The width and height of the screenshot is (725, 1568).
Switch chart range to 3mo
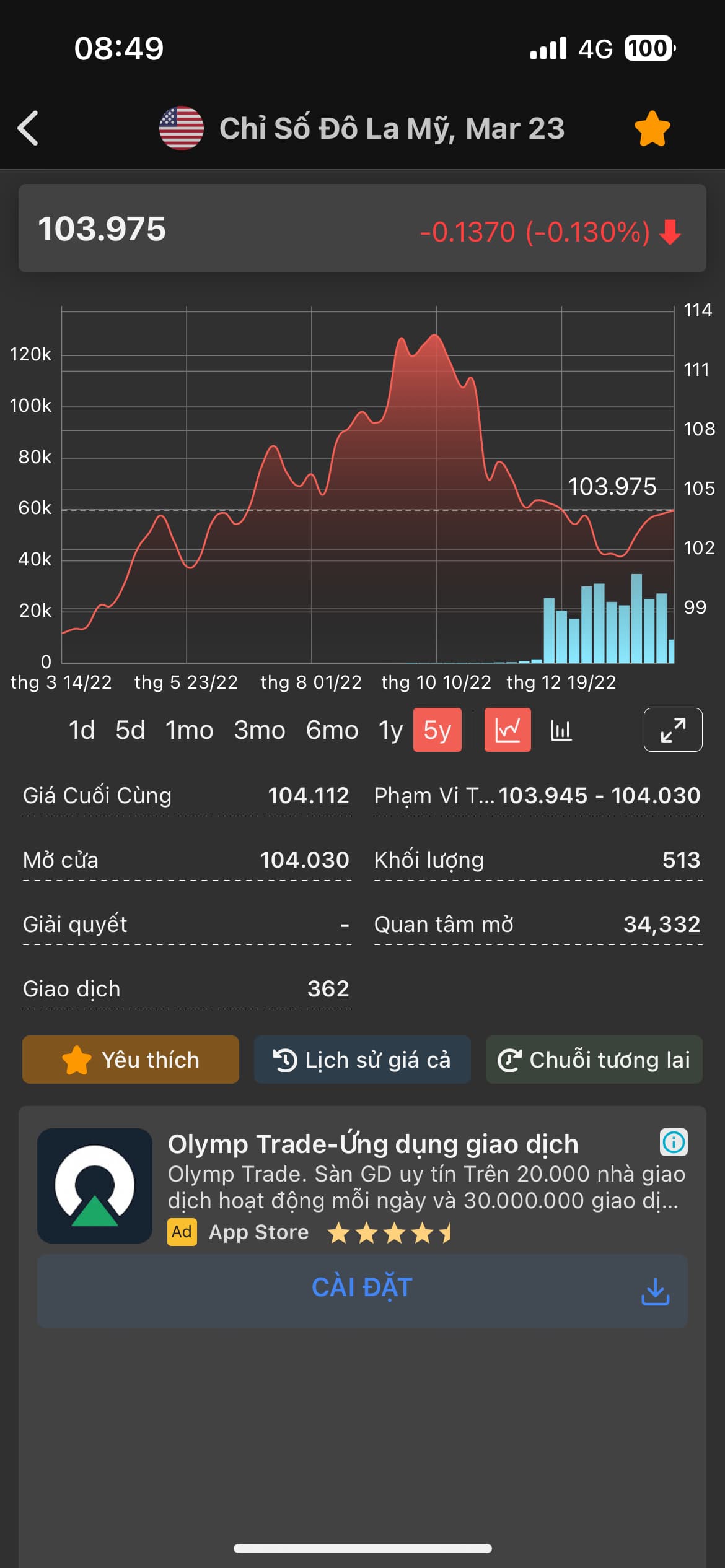pyautogui.click(x=260, y=730)
